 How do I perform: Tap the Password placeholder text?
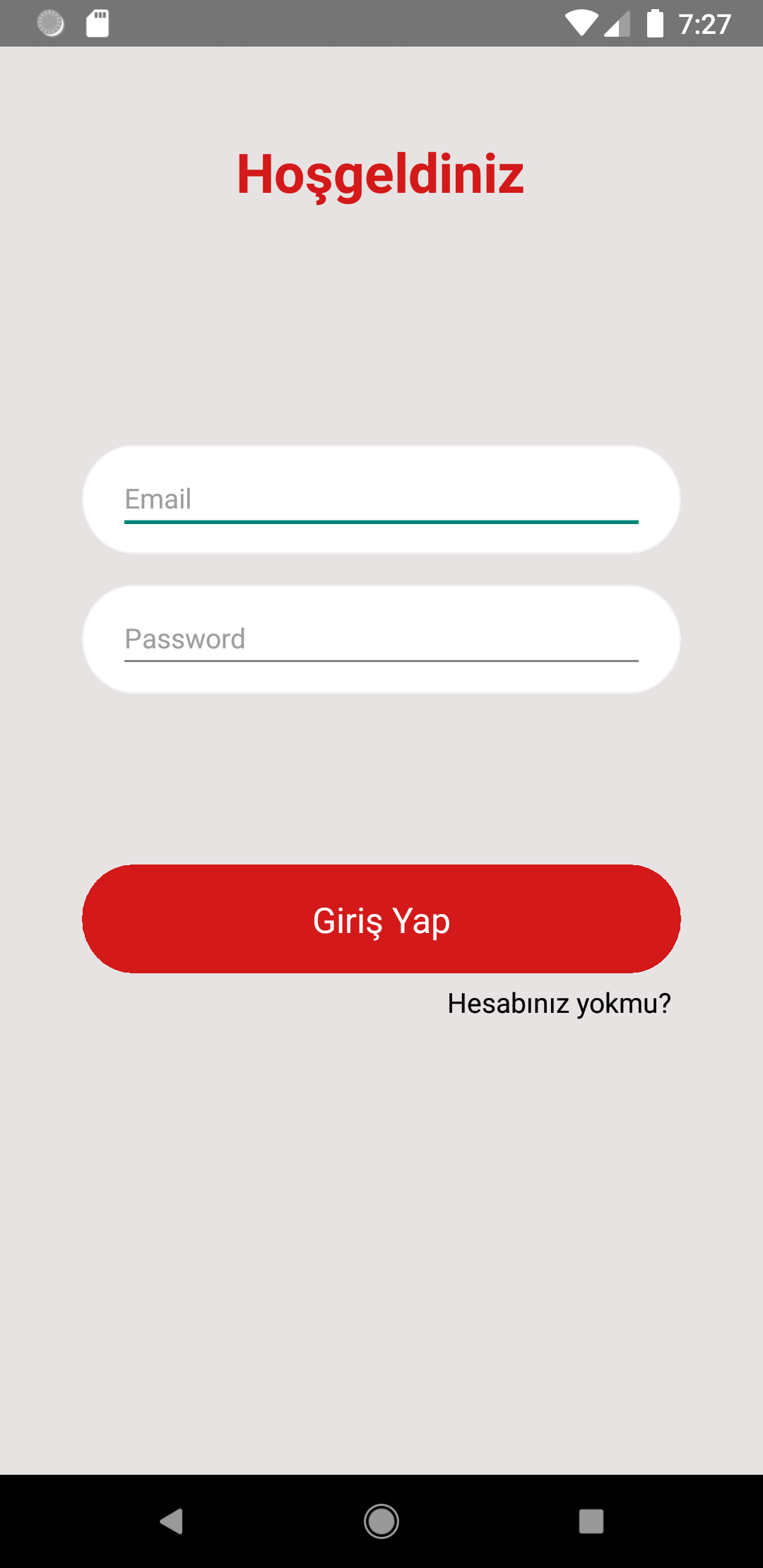click(x=185, y=639)
